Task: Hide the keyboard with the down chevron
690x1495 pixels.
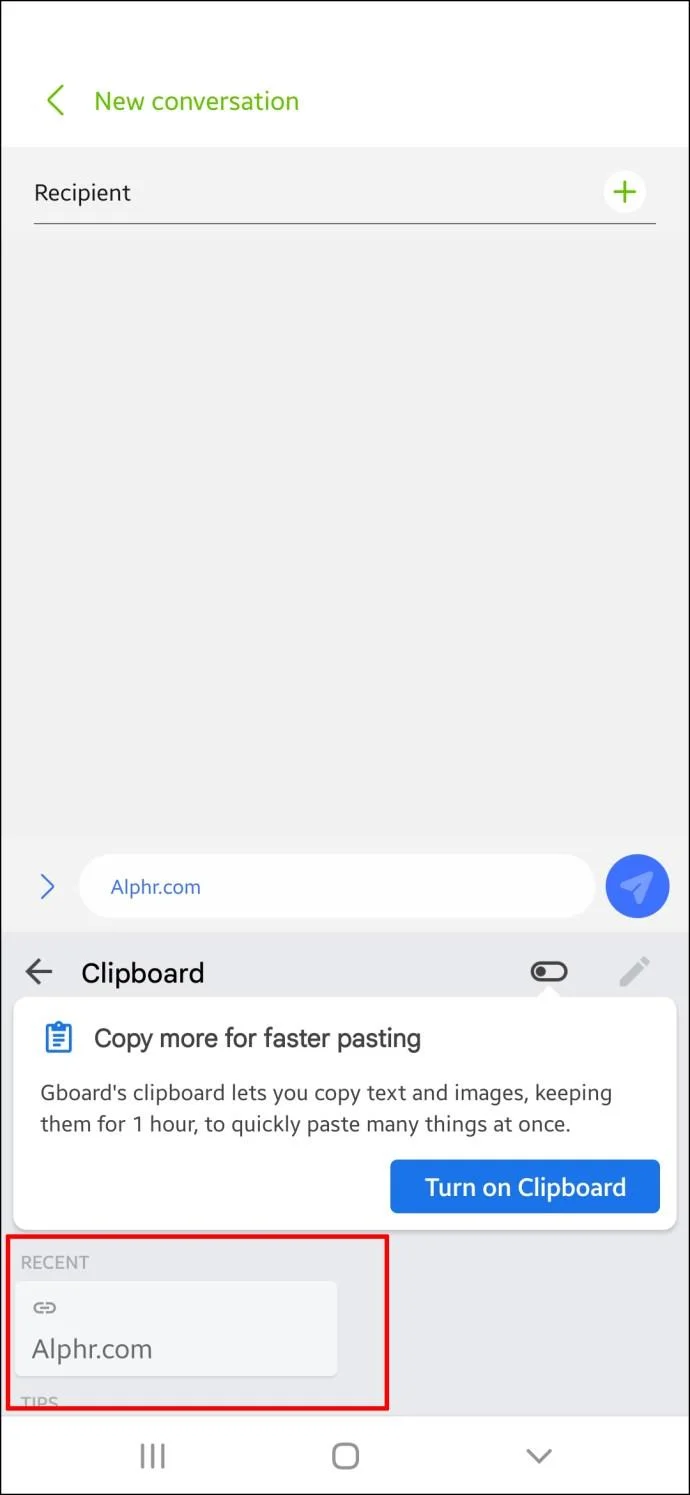Action: click(x=538, y=1456)
